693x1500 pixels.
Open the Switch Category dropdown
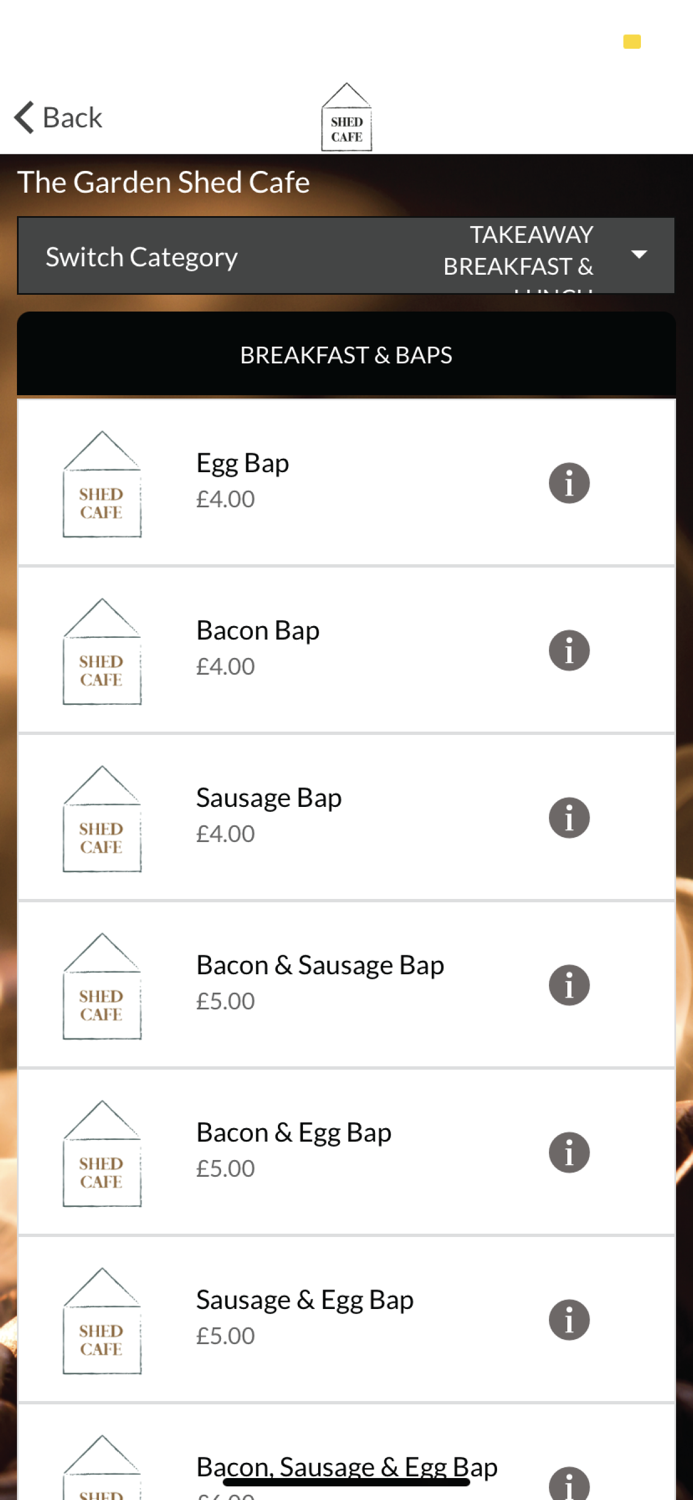(345, 257)
